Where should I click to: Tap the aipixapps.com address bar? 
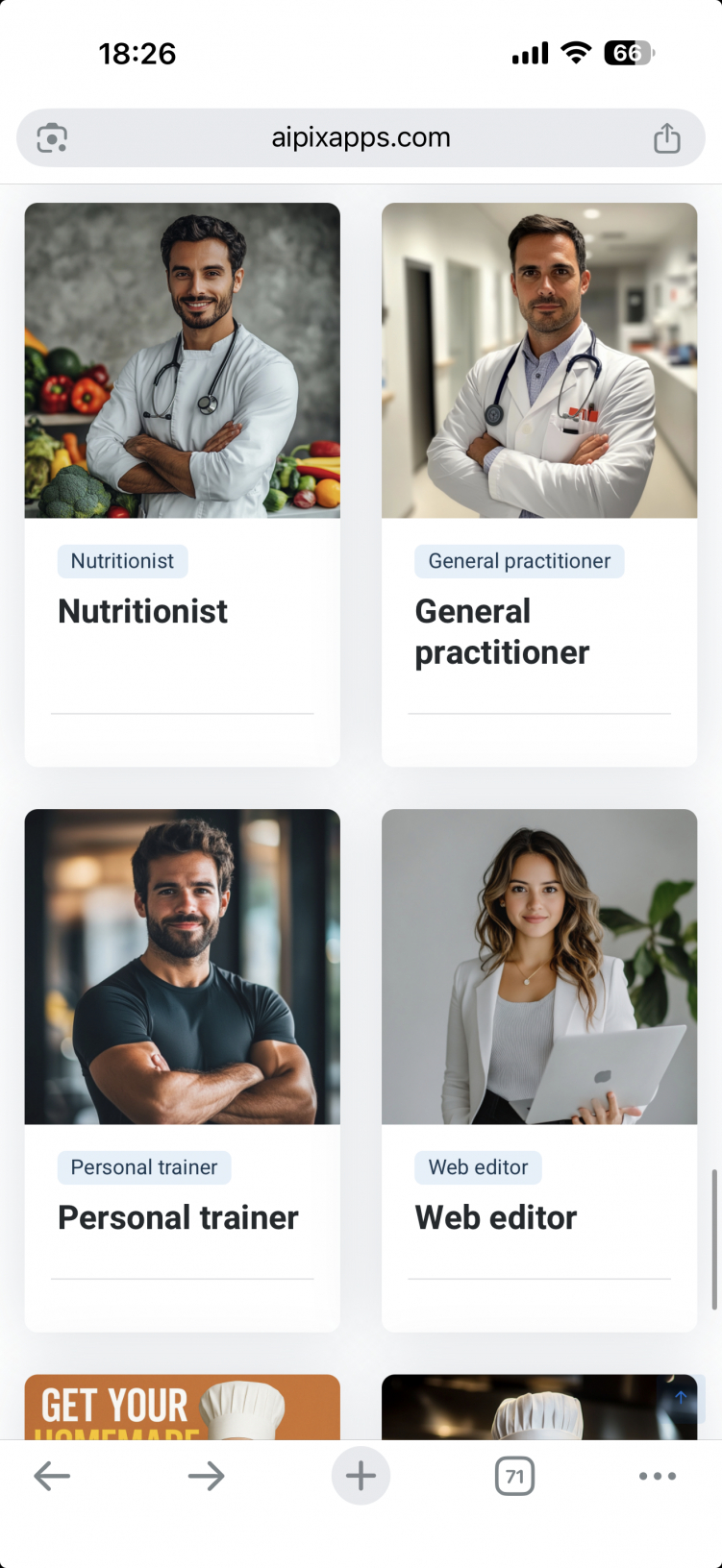coord(361,137)
